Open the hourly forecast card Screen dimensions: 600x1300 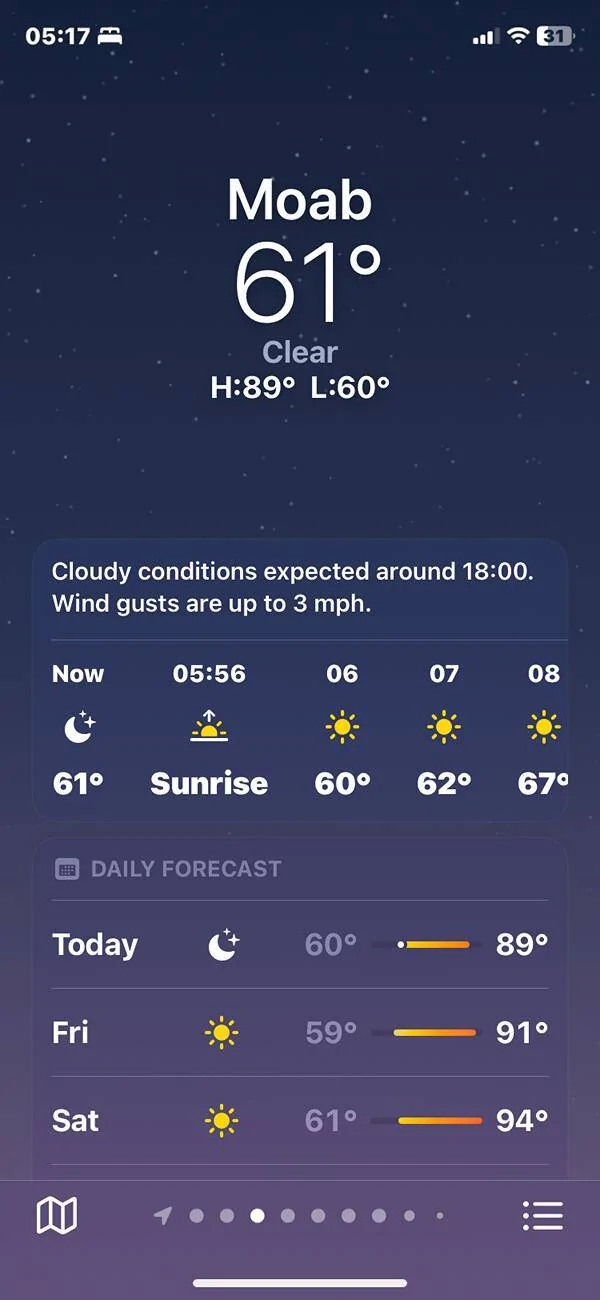click(300, 680)
